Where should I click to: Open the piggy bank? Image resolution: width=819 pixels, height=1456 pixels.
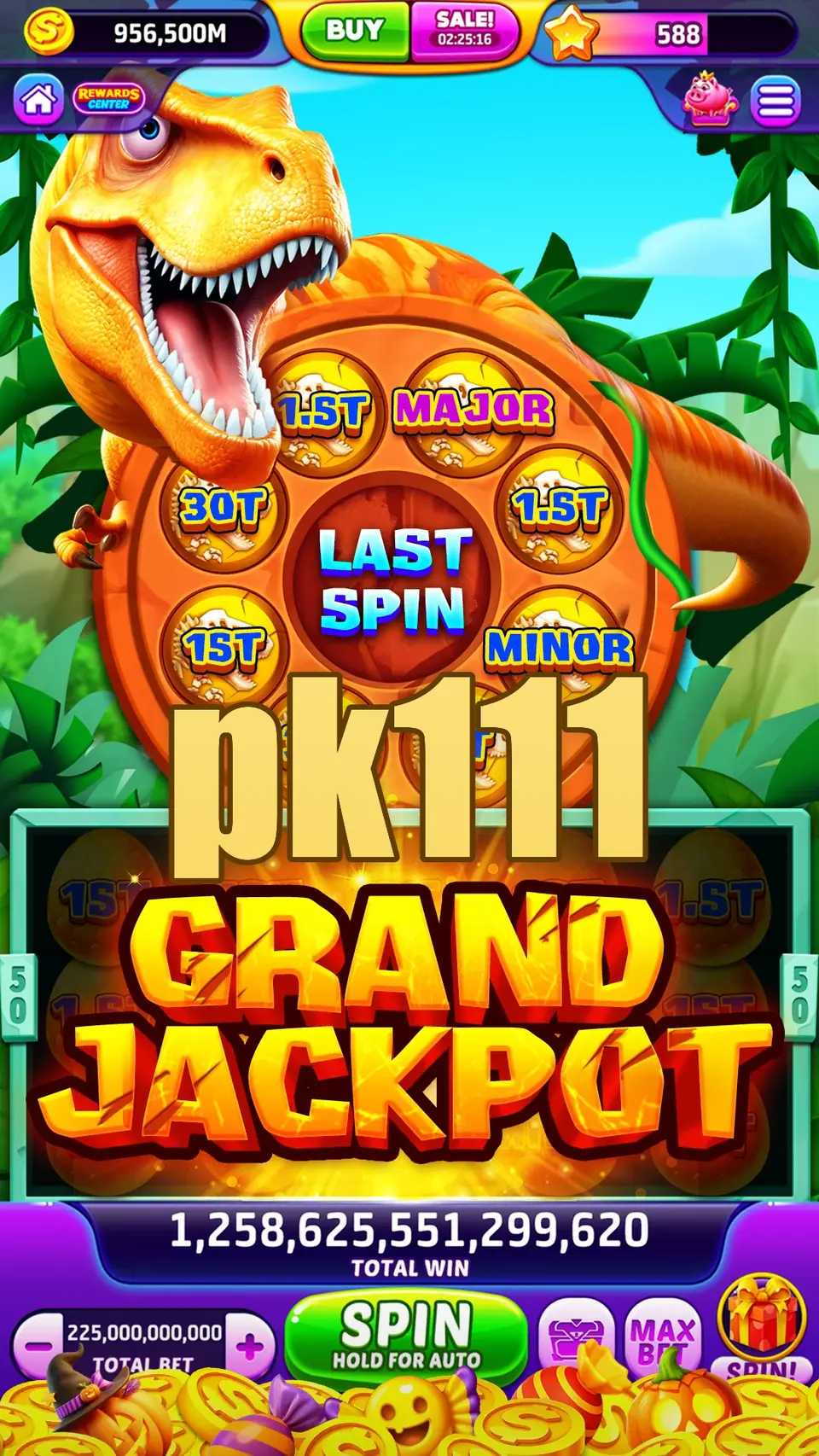point(709,100)
